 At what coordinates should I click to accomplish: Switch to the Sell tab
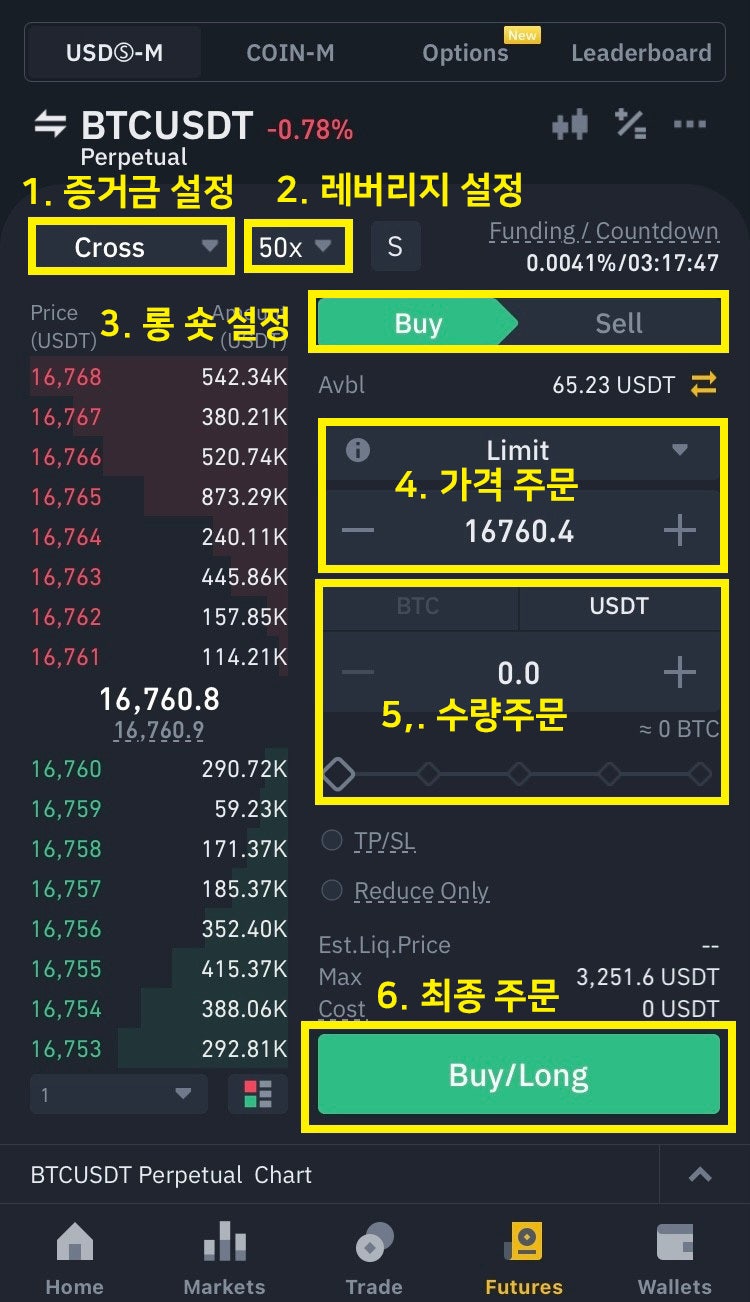pos(619,322)
